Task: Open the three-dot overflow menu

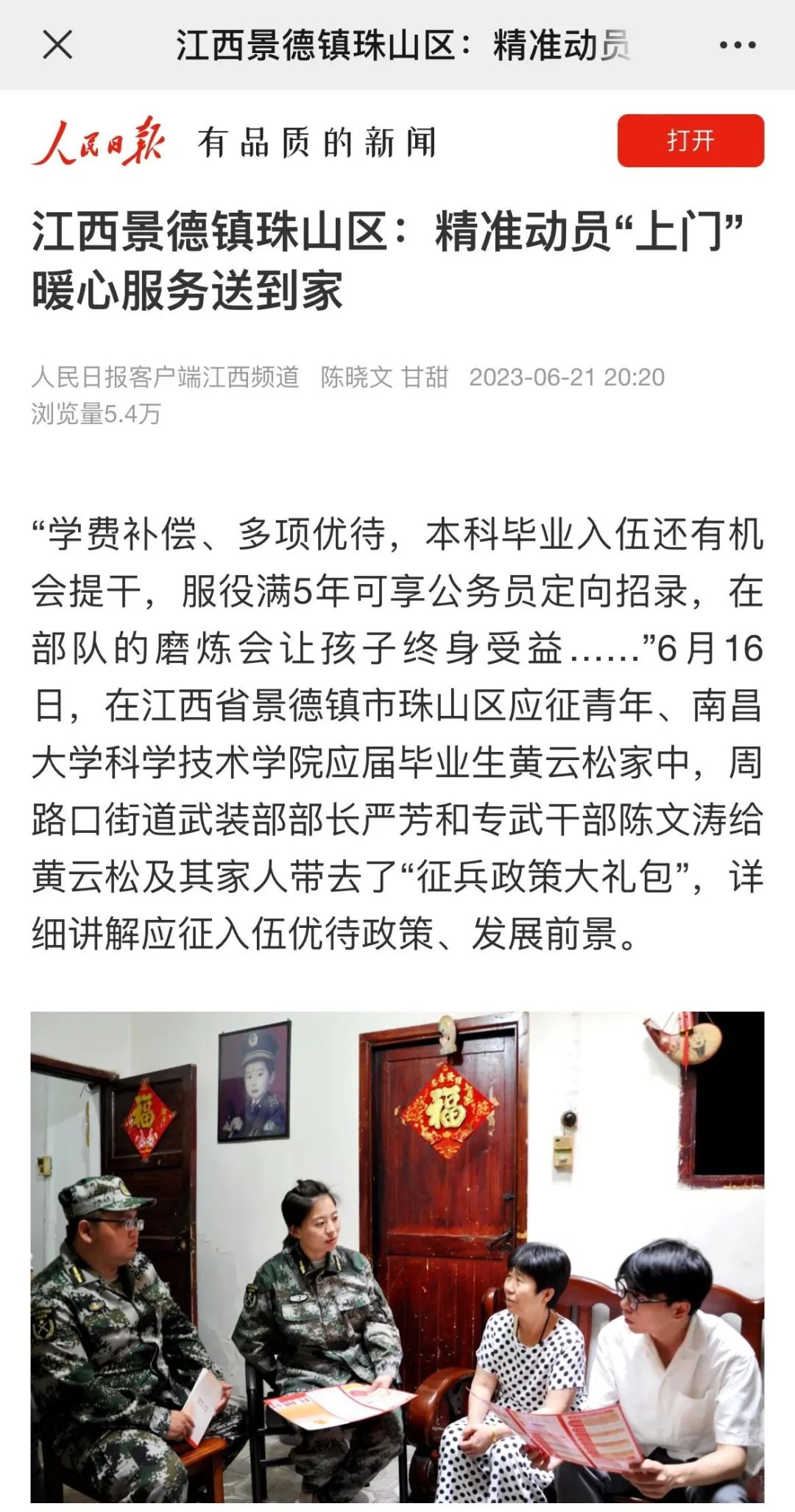Action: [x=737, y=46]
